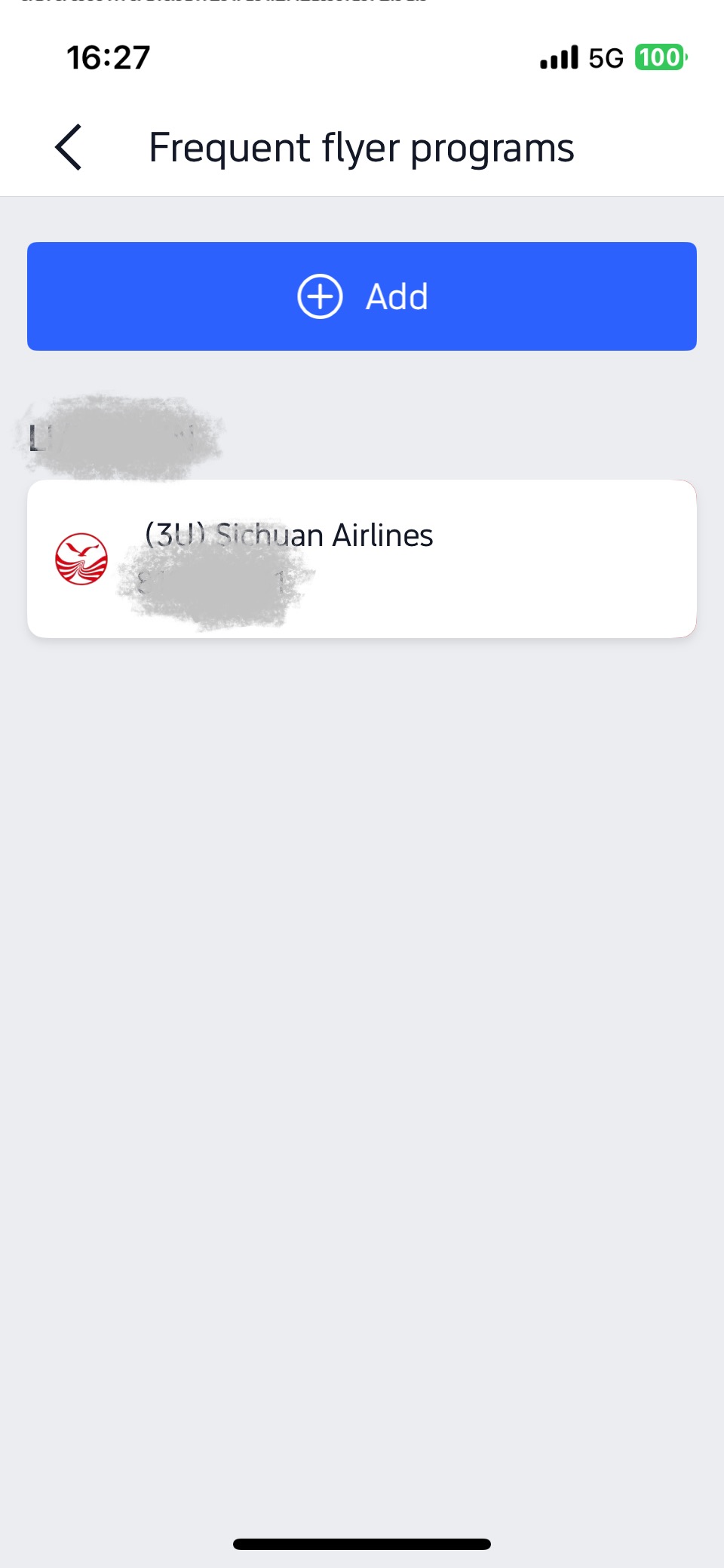Tap the 5G network indicator
The width and height of the screenshot is (724, 1568).
tap(603, 57)
